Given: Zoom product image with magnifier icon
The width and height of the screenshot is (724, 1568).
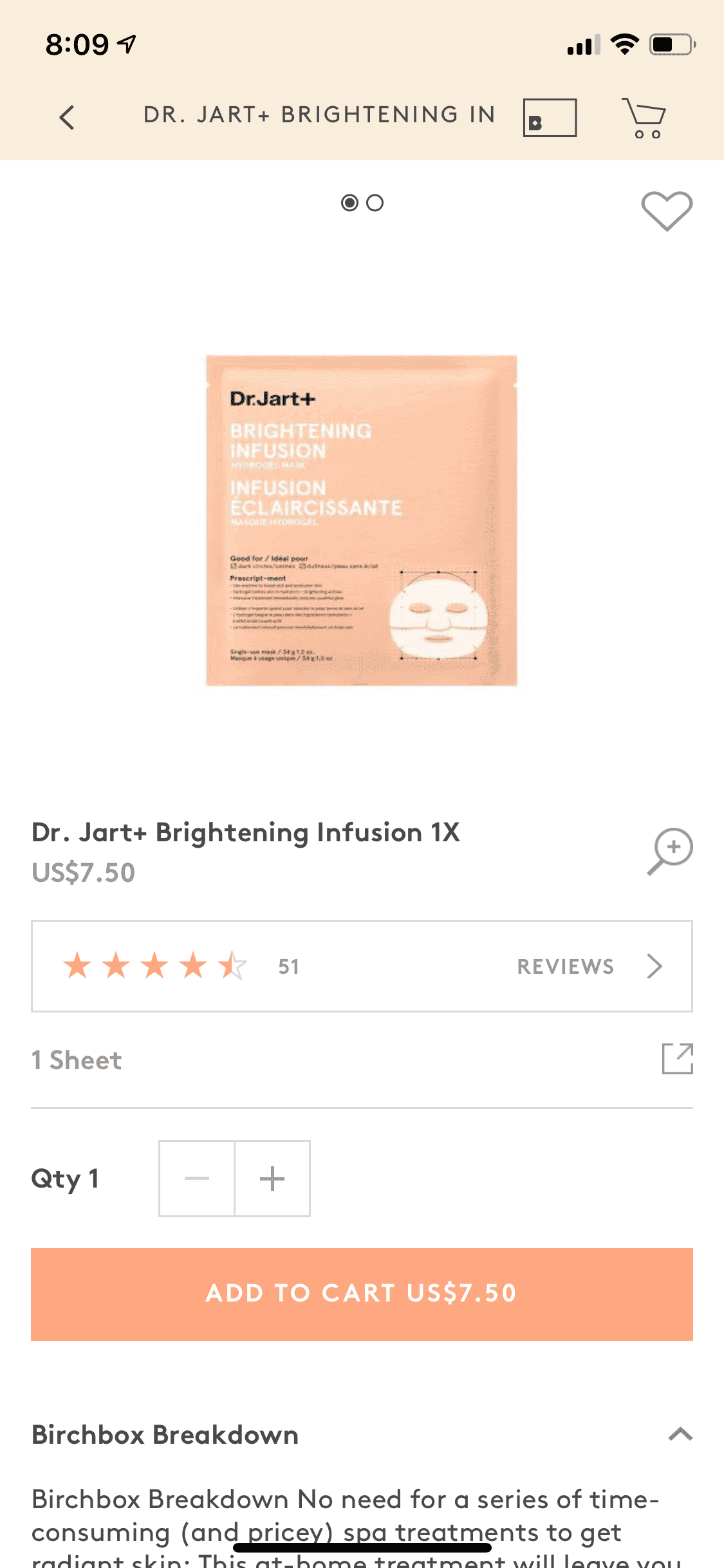Looking at the screenshot, I should [669, 851].
